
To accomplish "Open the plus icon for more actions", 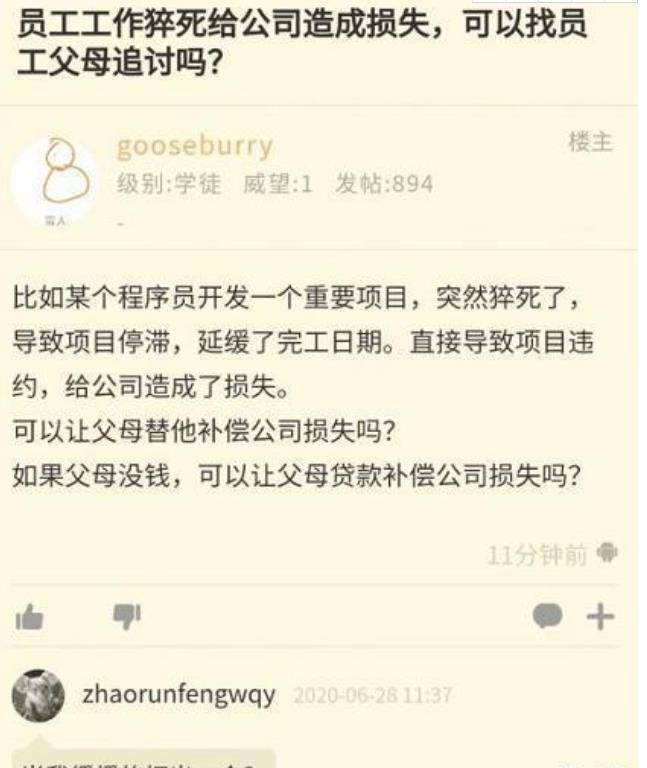I will point(600,617).
